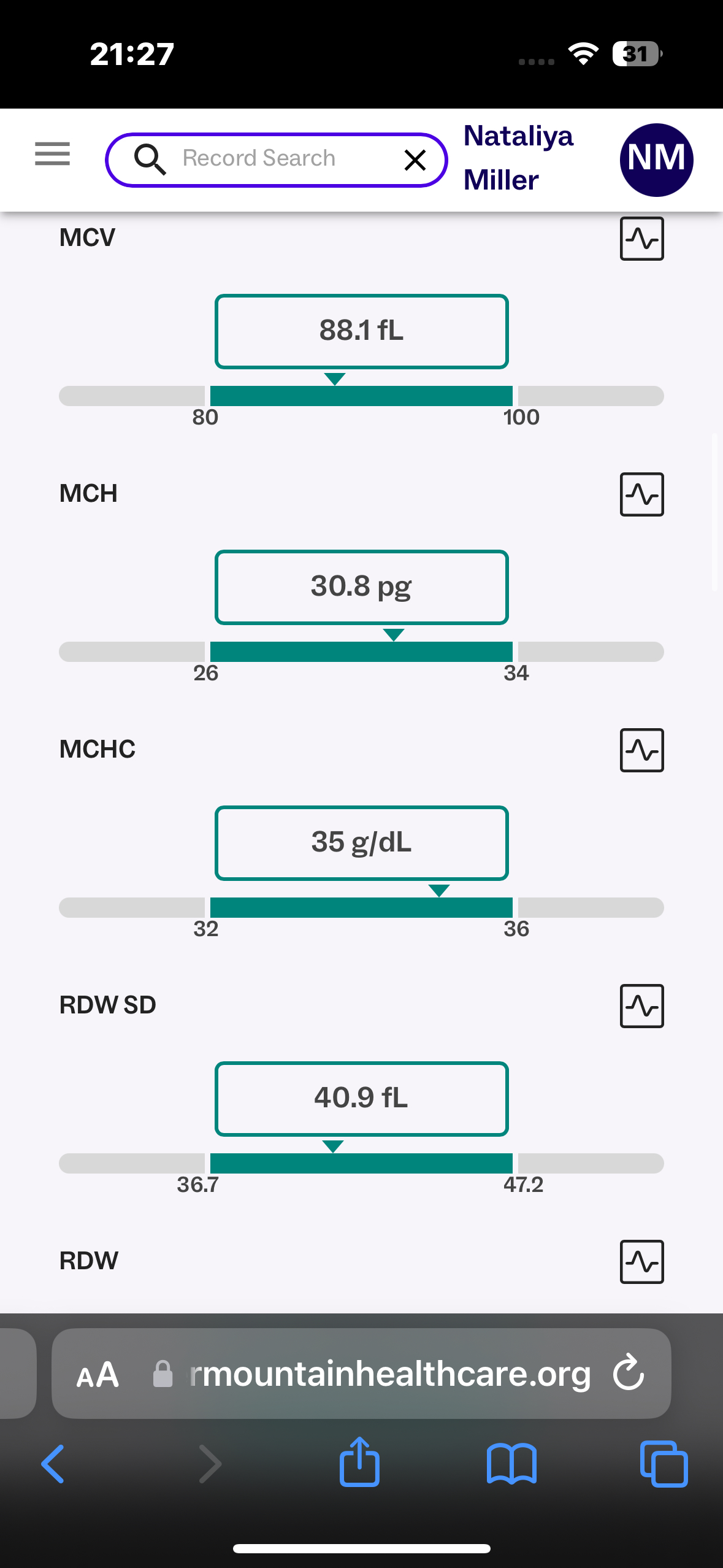
Task: View the trend graph for MCHC
Action: click(x=641, y=750)
